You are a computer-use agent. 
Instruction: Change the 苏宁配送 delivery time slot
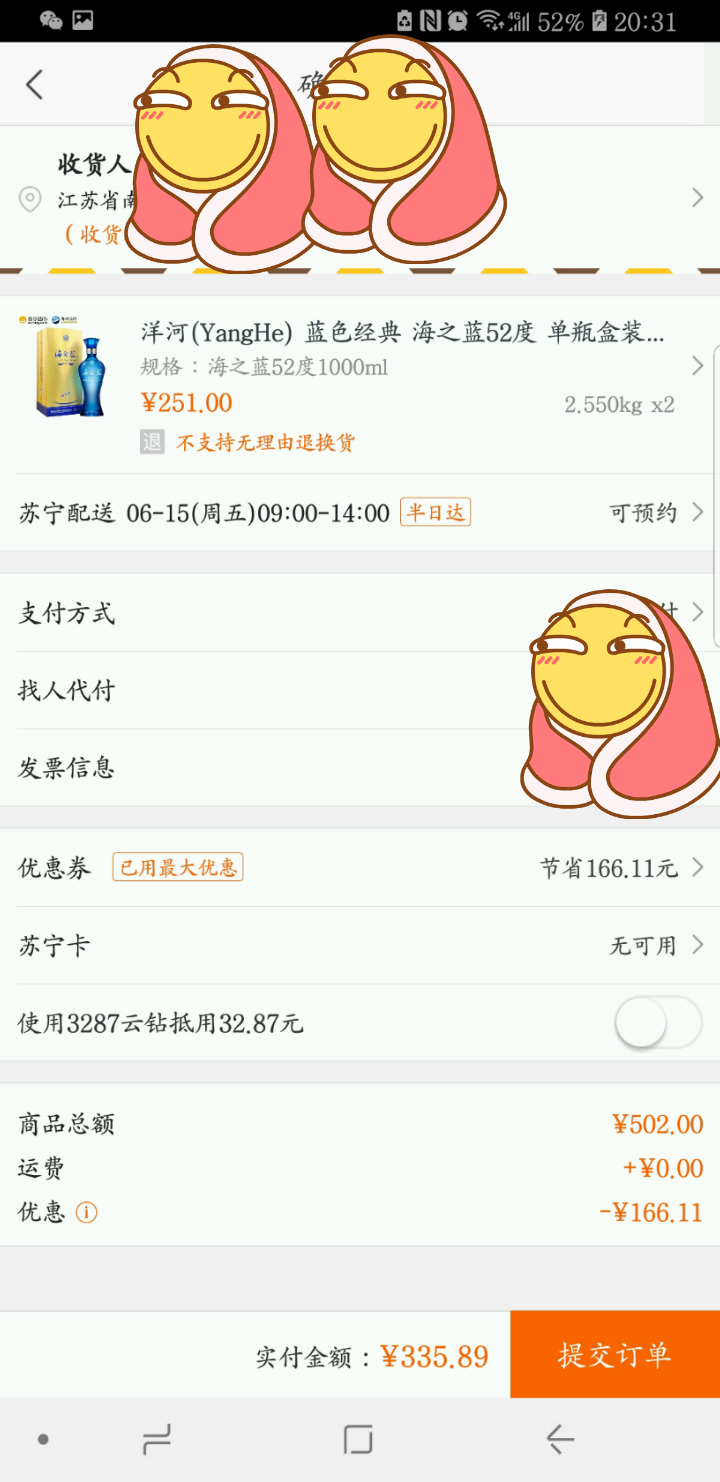360,513
